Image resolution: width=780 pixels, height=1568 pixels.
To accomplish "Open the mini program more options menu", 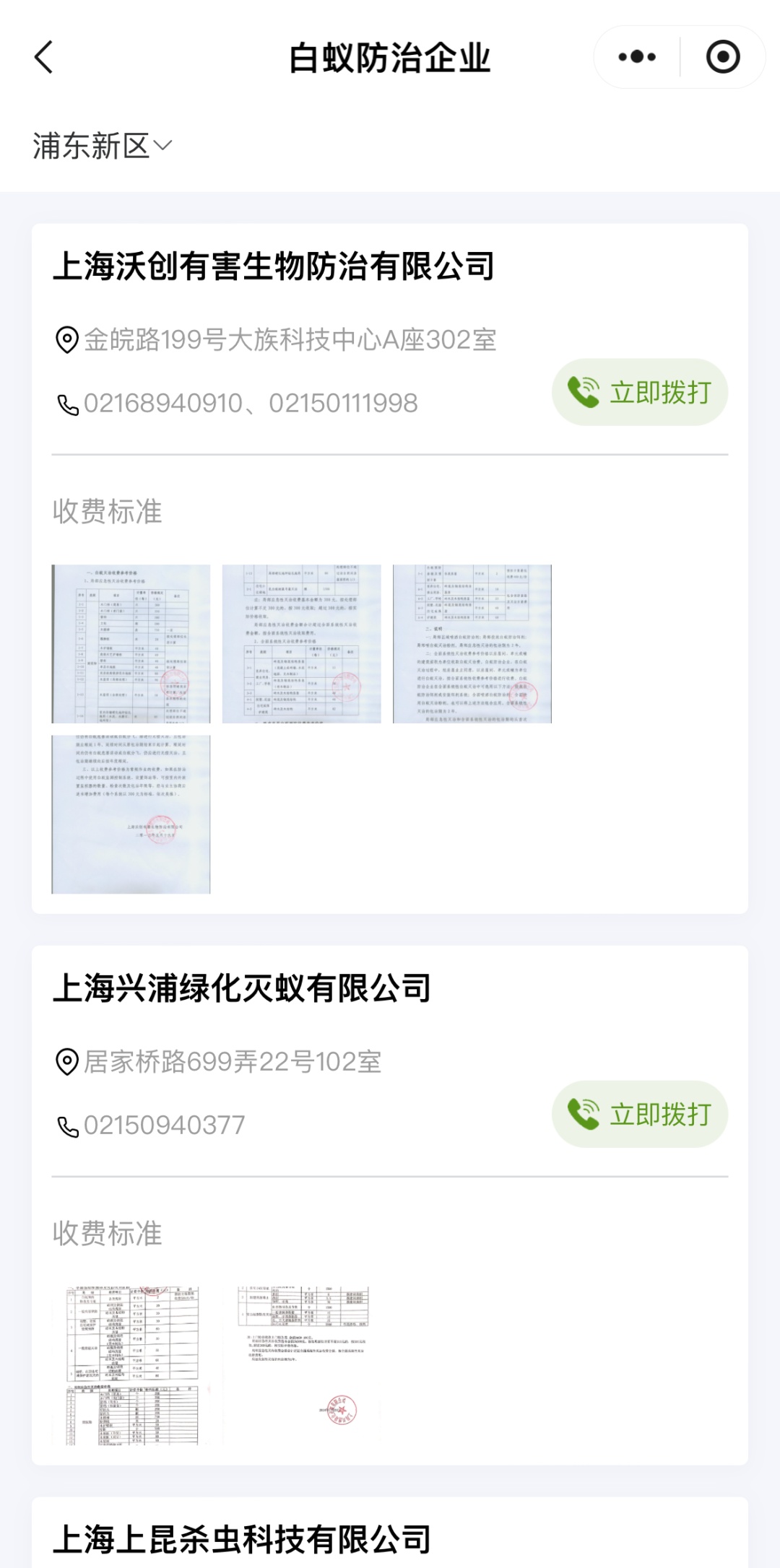I will pos(637,57).
